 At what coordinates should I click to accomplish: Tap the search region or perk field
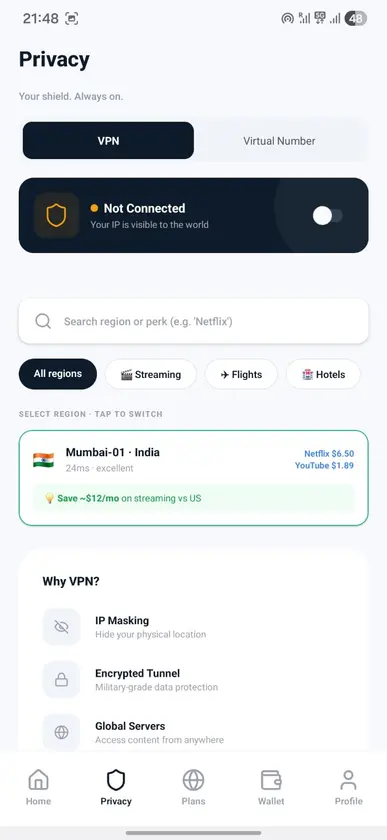coord(194,321)
